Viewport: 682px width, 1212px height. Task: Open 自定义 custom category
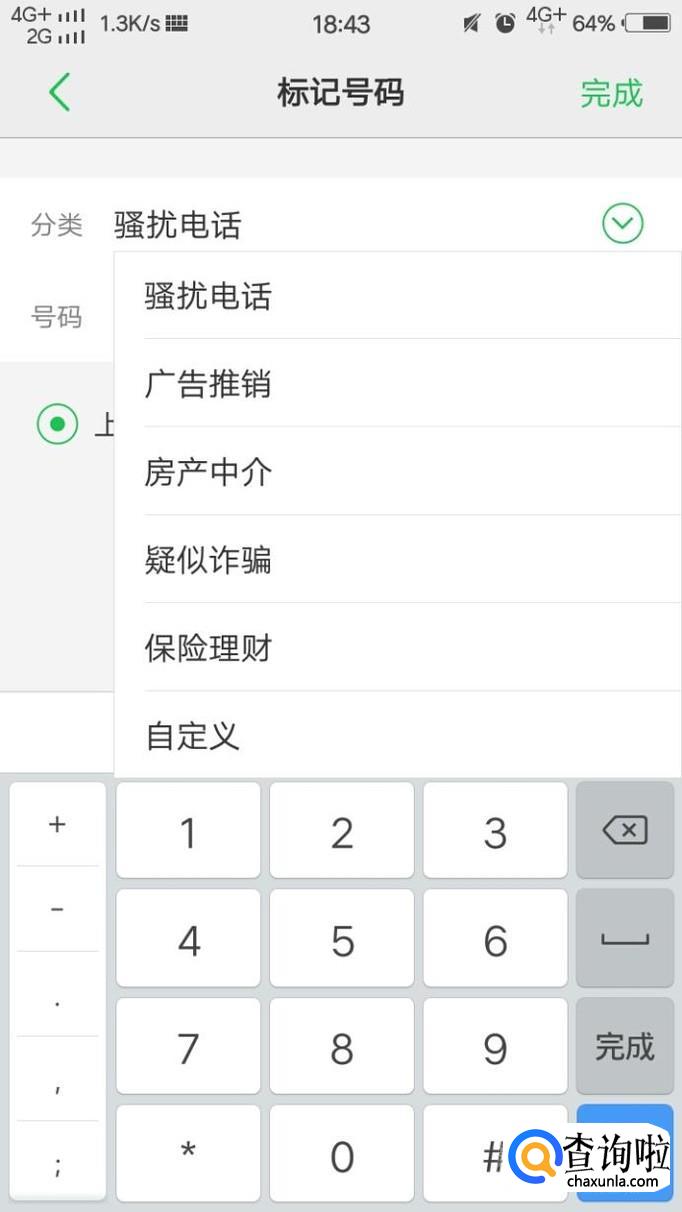click(192, 736)
